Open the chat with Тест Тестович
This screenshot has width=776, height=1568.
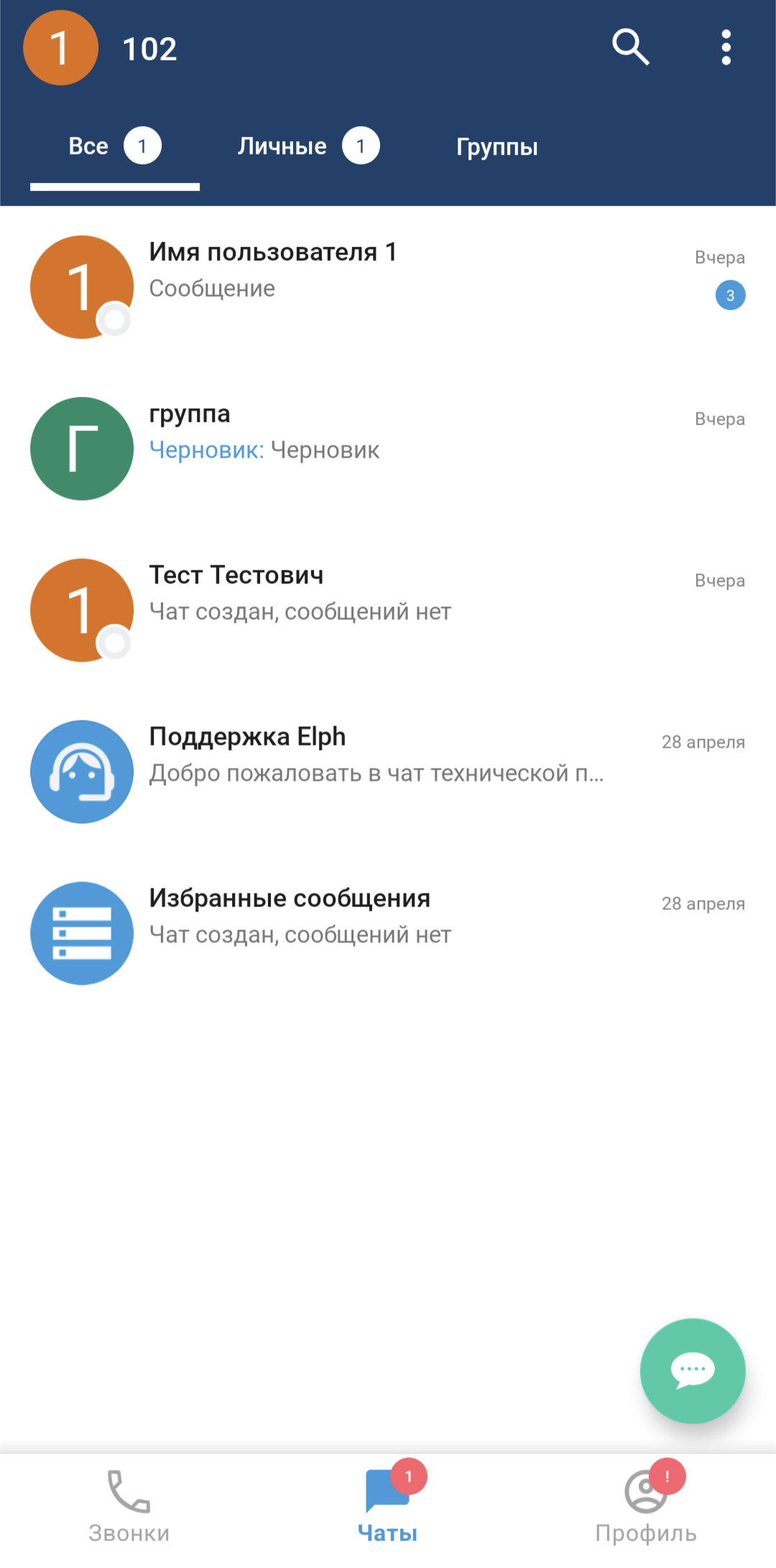(388, 610)
